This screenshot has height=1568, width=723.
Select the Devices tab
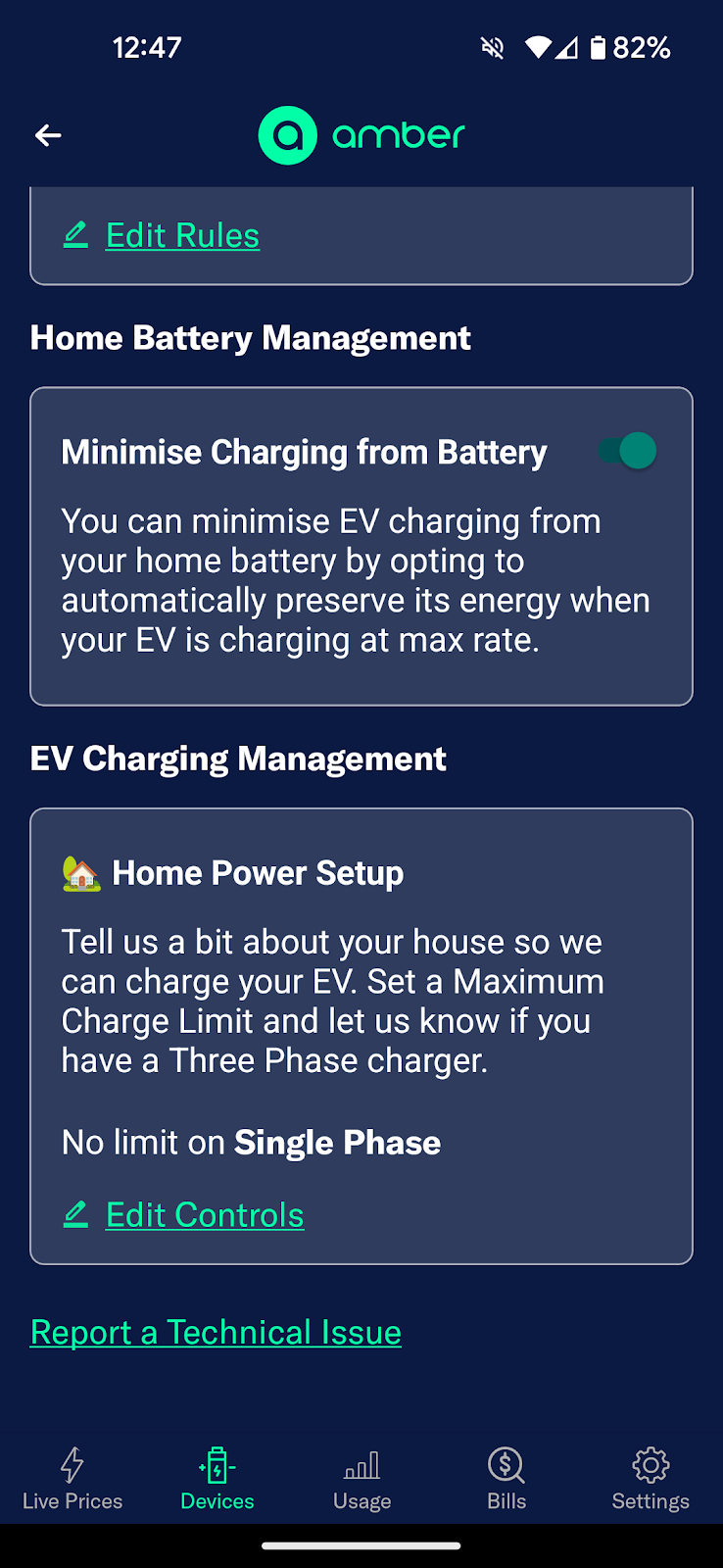[x=217, y=1480]
